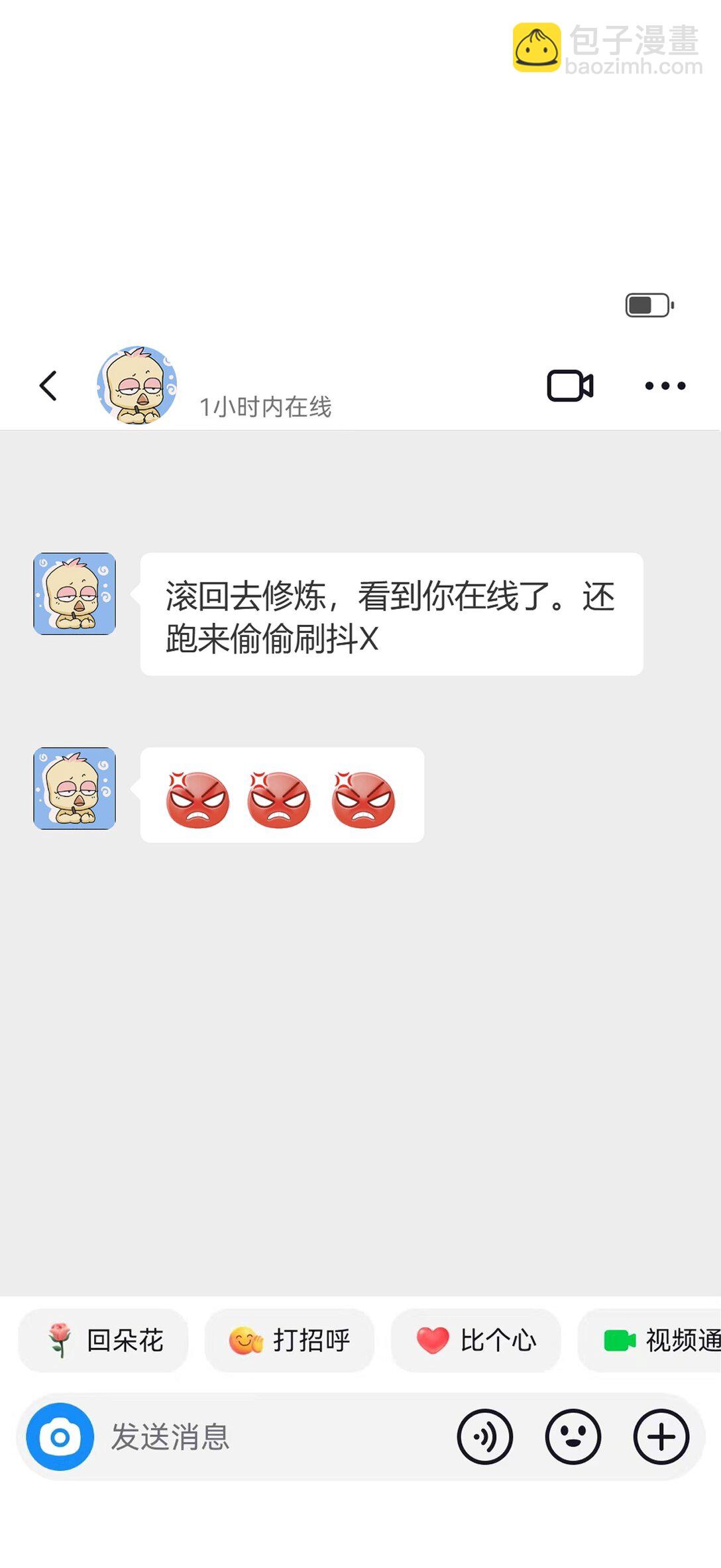721x1568 pixels.
Task: Focus the 发送消息 message field
Action: pyautogui.click(x=272, y=1437)
